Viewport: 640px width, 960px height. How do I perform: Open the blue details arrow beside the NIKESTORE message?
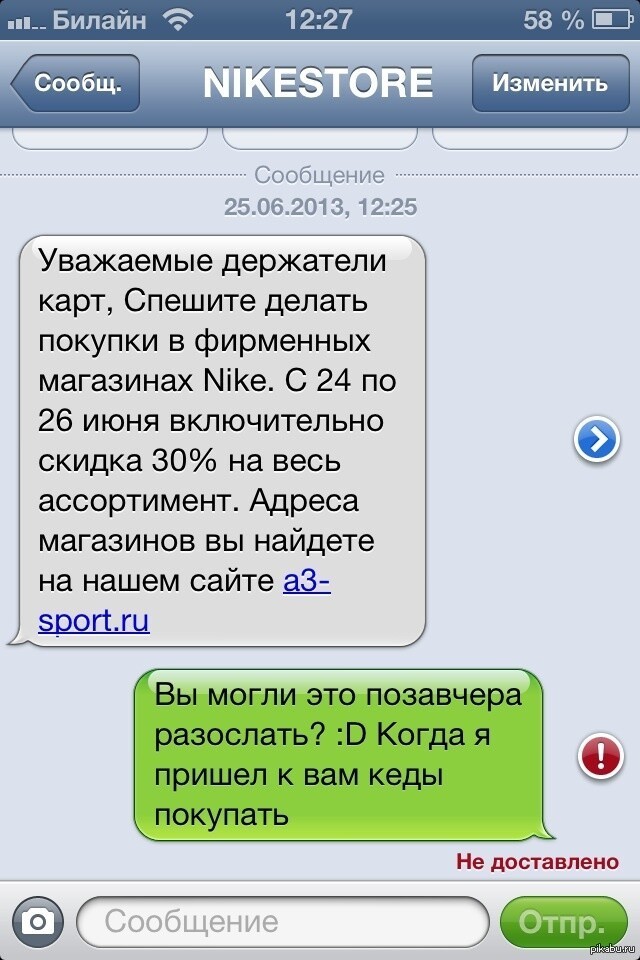[597, 439]
